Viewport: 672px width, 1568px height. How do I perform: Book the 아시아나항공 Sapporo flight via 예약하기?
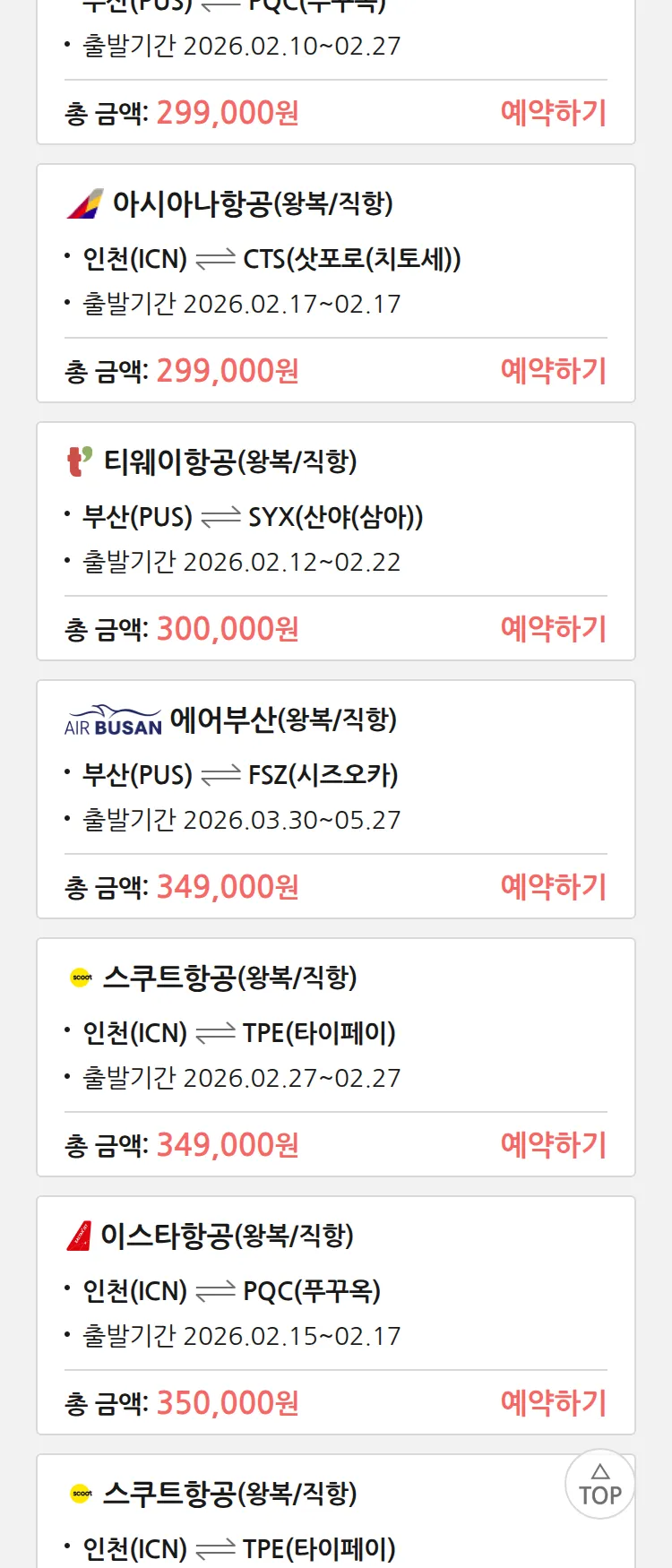(x=553, y=371)
